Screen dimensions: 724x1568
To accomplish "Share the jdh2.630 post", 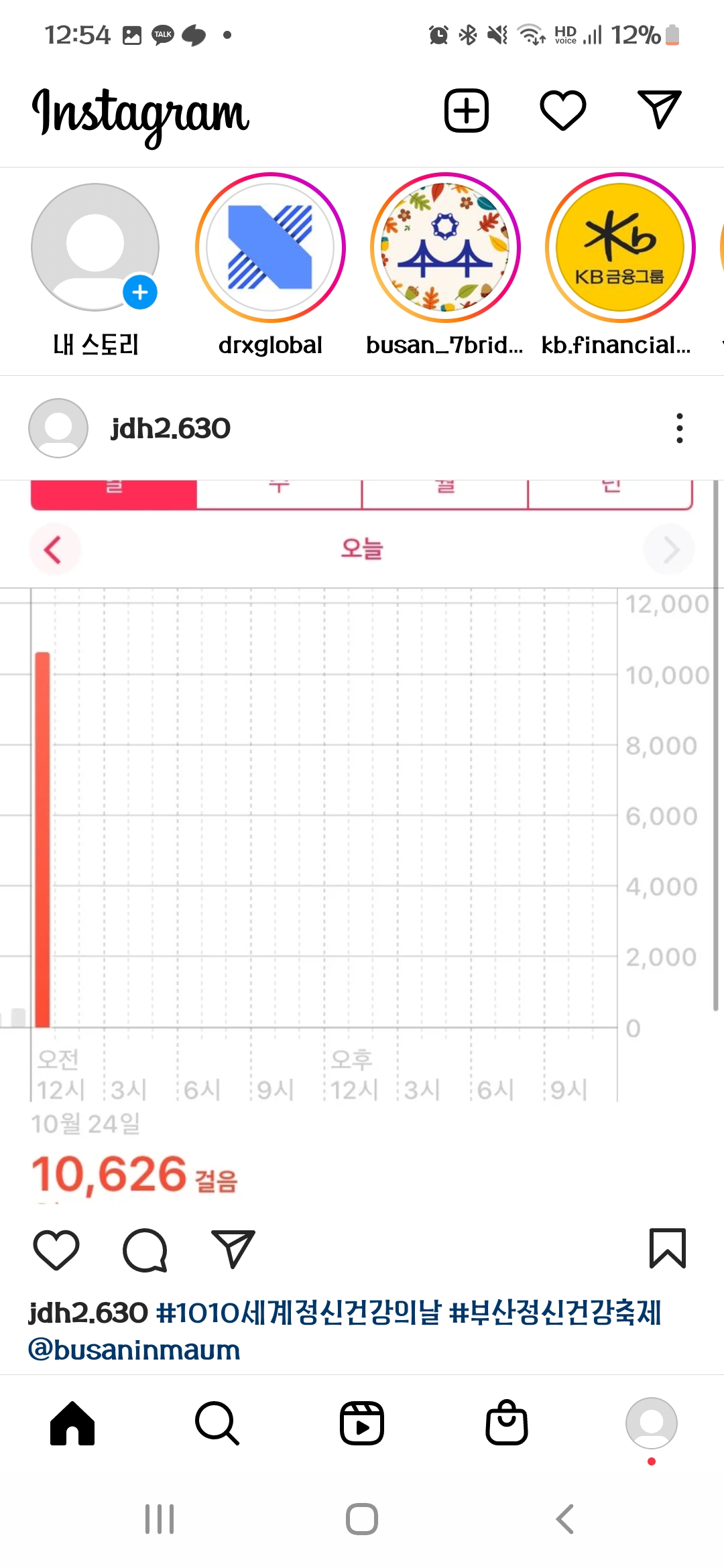I will (x=233, y=1250).
